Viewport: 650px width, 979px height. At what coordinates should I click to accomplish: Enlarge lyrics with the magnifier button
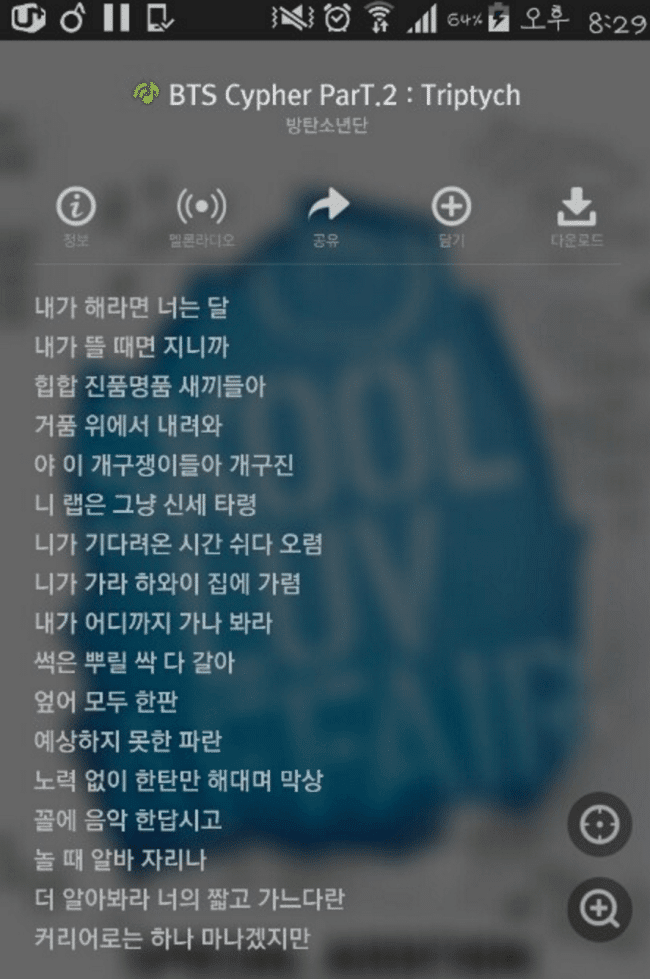click(599, 909)
